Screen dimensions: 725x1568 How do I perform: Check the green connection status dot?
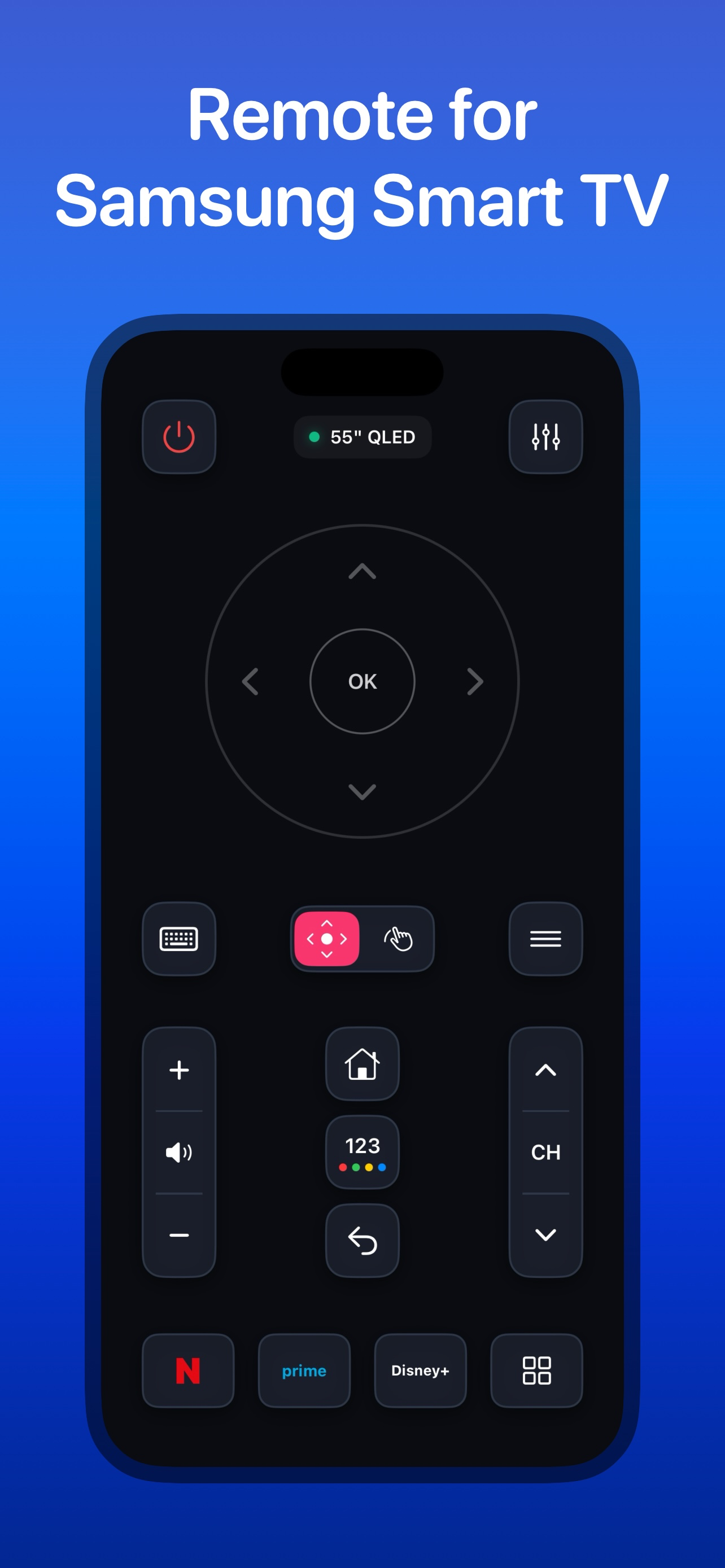tap(314, 437)
